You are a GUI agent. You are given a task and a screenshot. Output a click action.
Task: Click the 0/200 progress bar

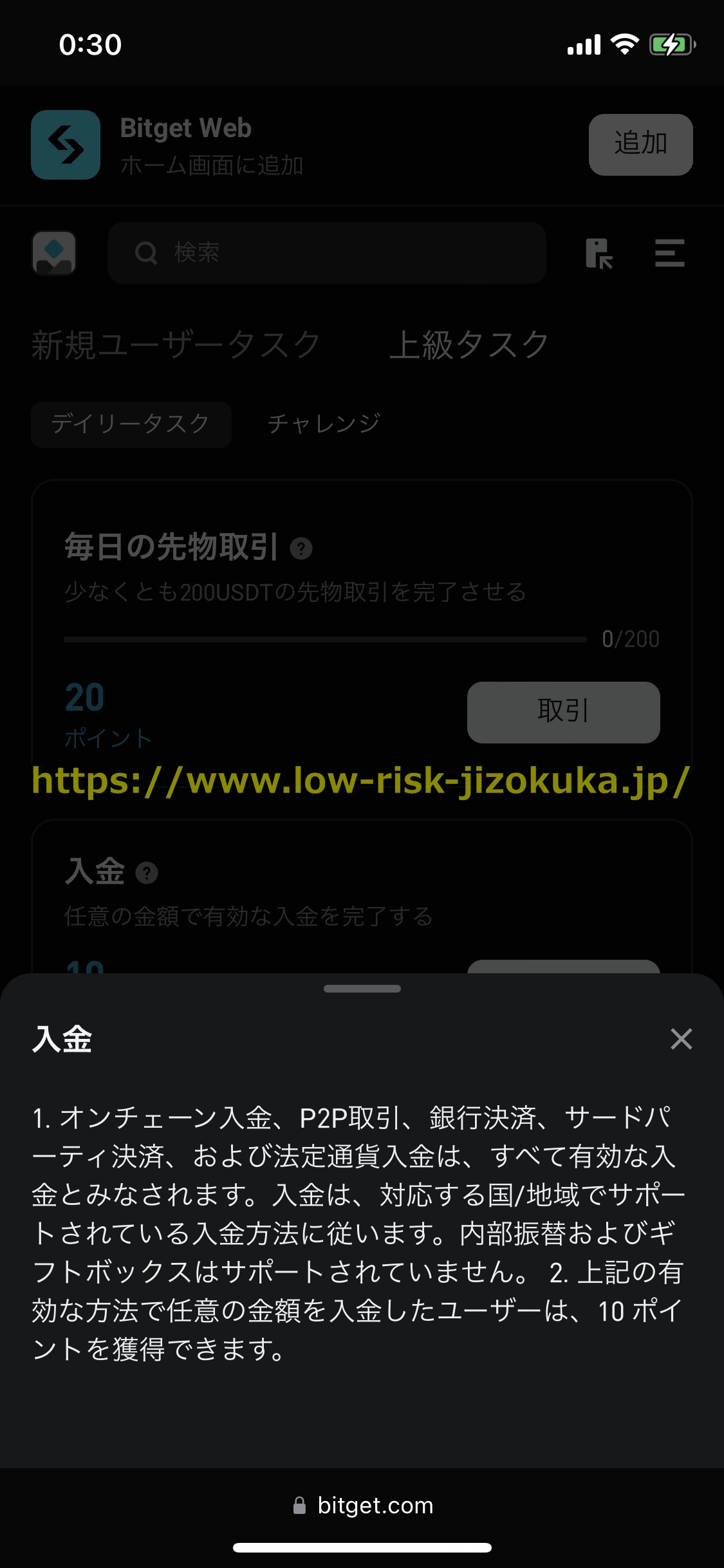click(325, 639)
